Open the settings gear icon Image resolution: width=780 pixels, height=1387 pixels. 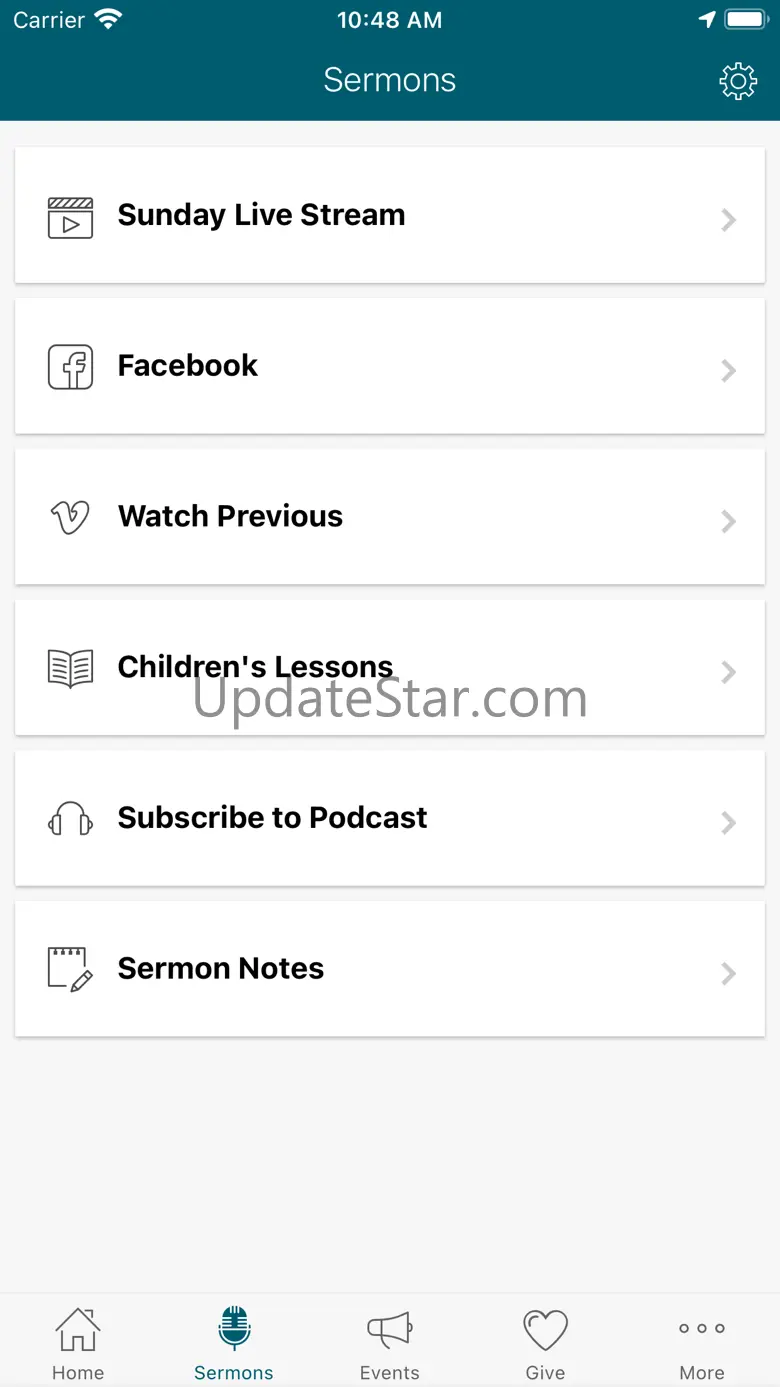point(738,81)
